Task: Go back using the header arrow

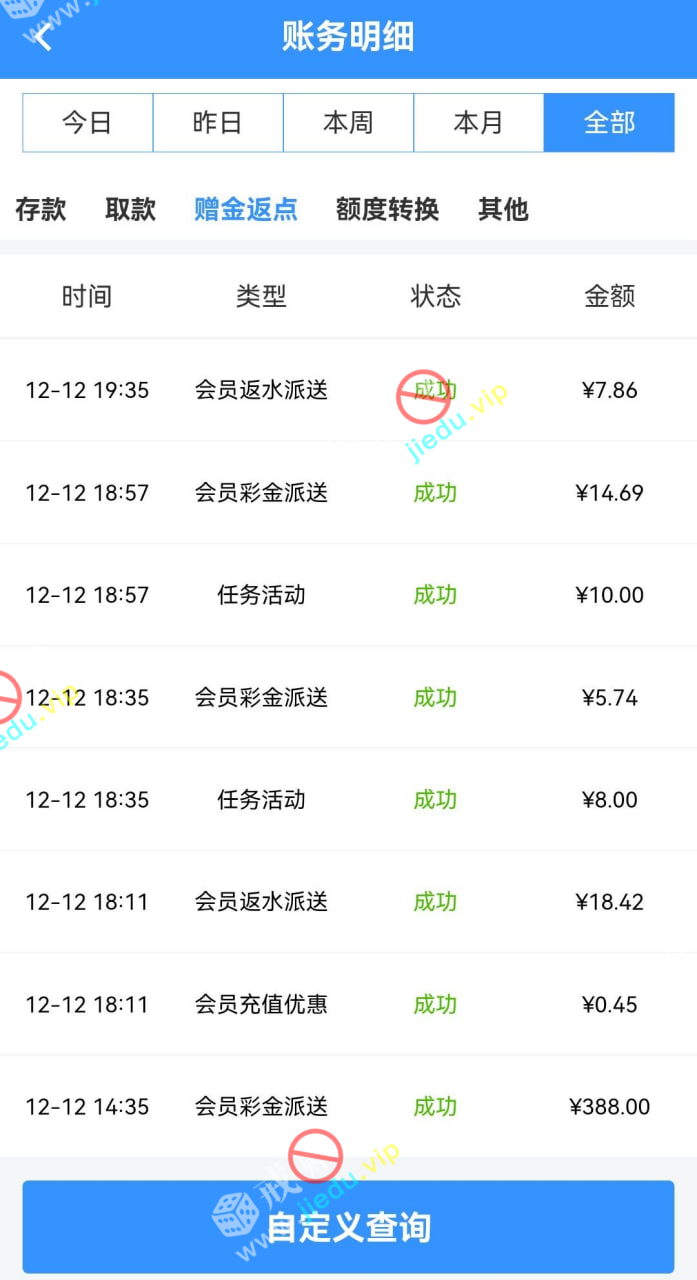Action: pos(42,38)
